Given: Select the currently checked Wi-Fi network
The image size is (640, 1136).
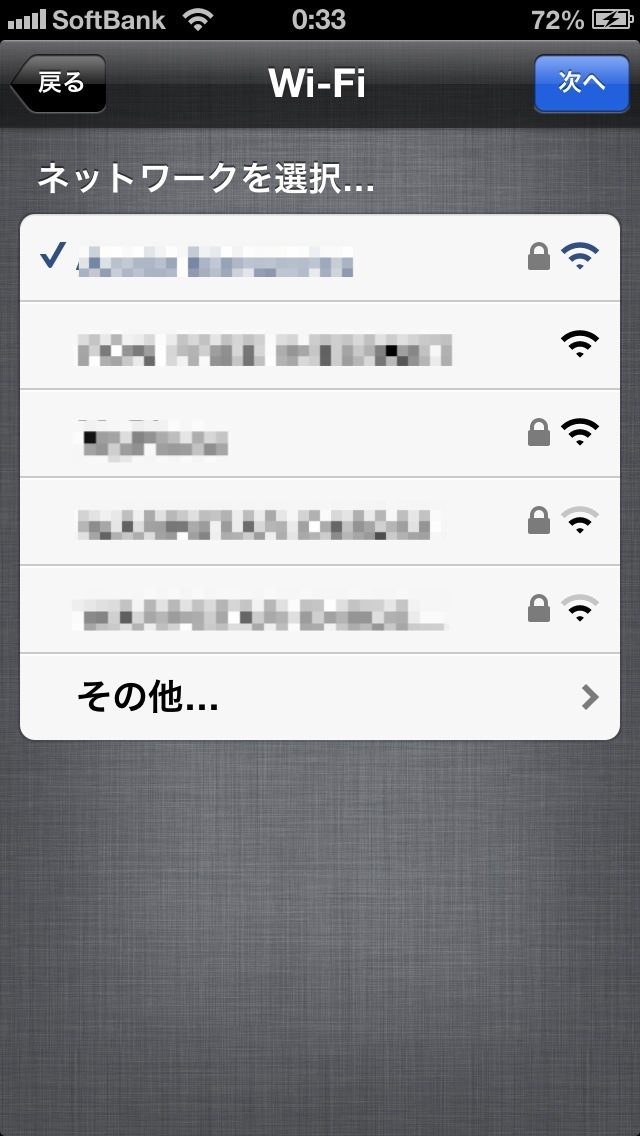Looking at the screenshot, I should [320, 257].
